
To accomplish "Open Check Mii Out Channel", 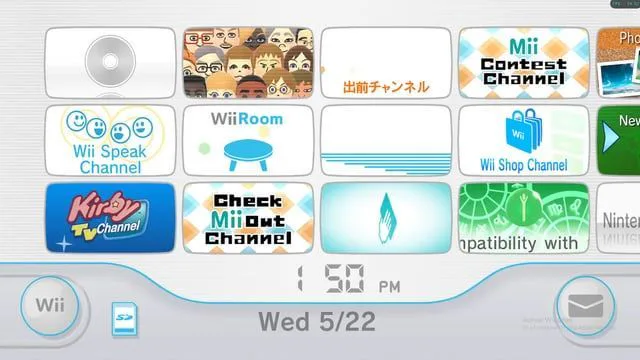I will (x=248, y=218).
